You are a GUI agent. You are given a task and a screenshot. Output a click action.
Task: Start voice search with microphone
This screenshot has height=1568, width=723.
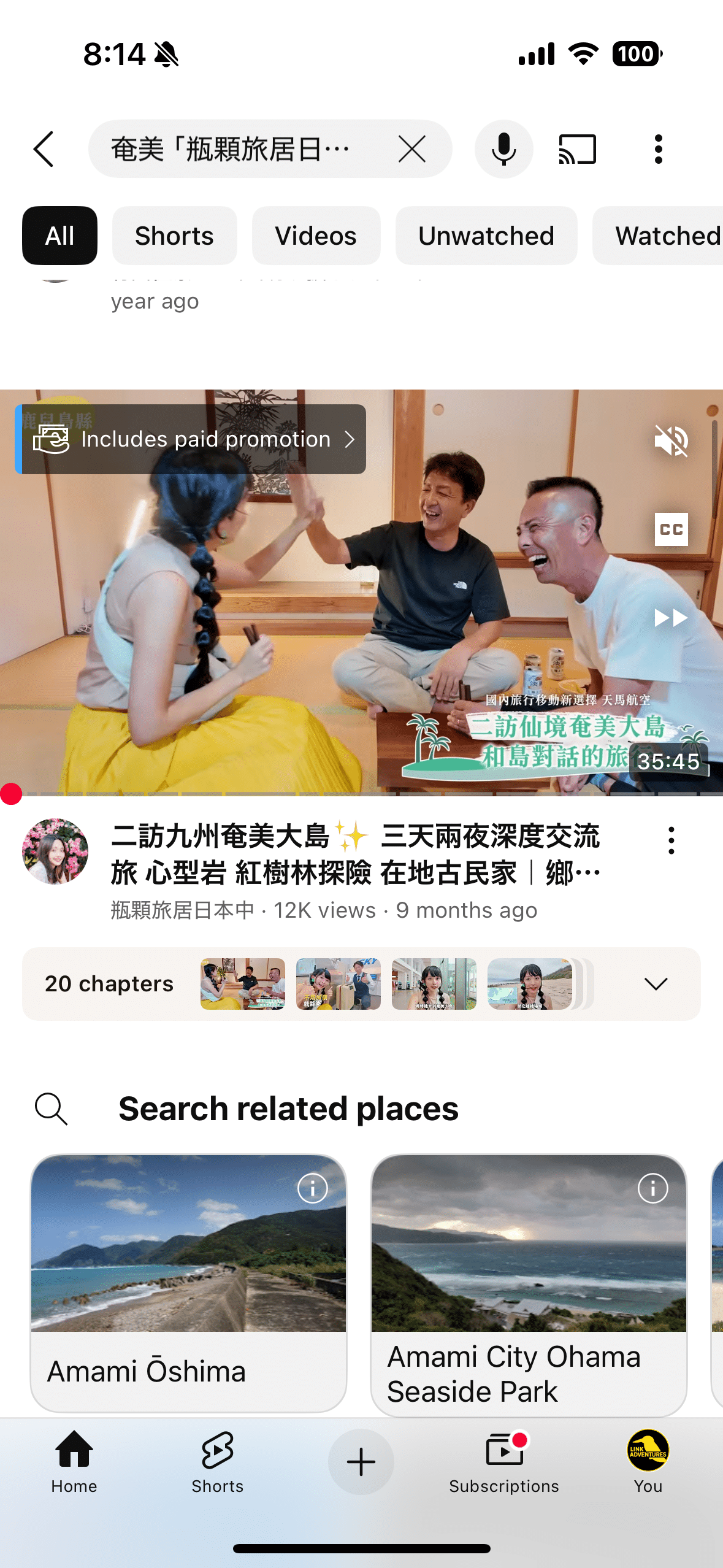tap(503, 149)
